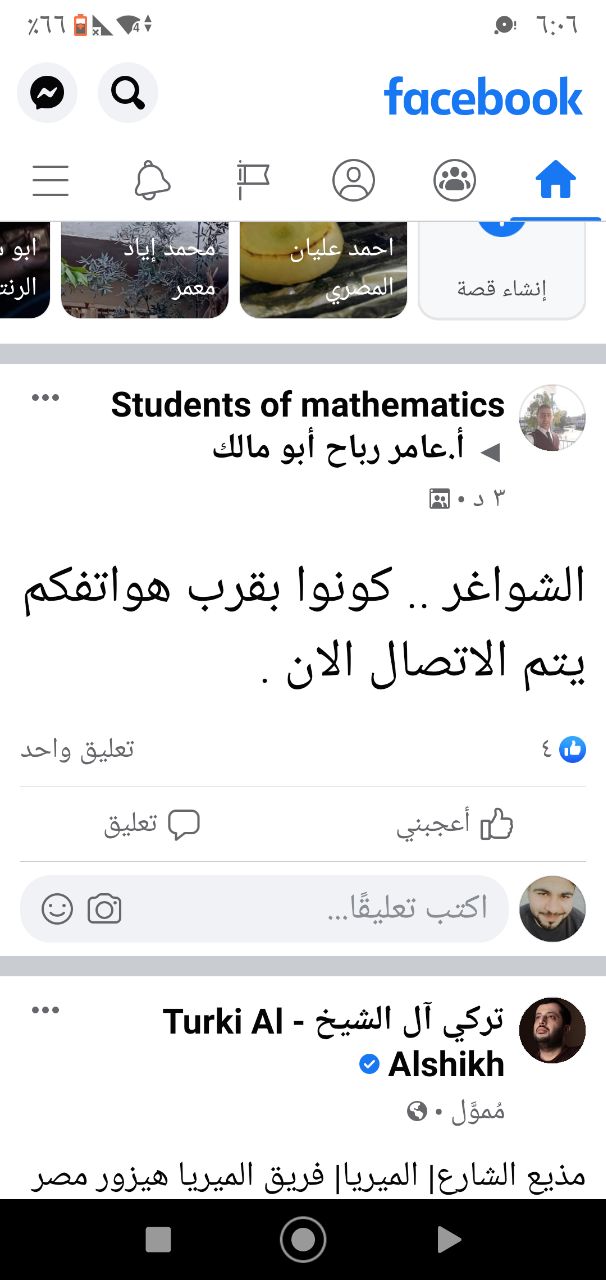Go to the Home feed tab
Screen dimensions: 606x1280
tap(555, 181)
